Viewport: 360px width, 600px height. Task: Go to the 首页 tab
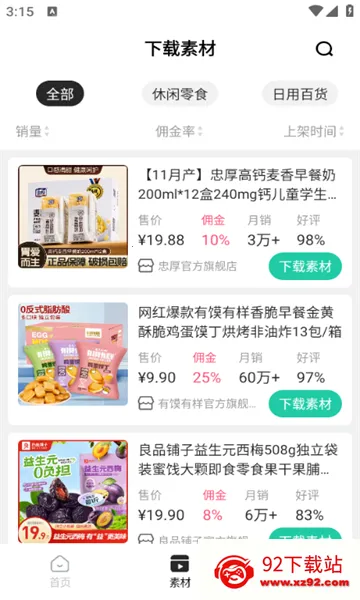pos(60,571)
